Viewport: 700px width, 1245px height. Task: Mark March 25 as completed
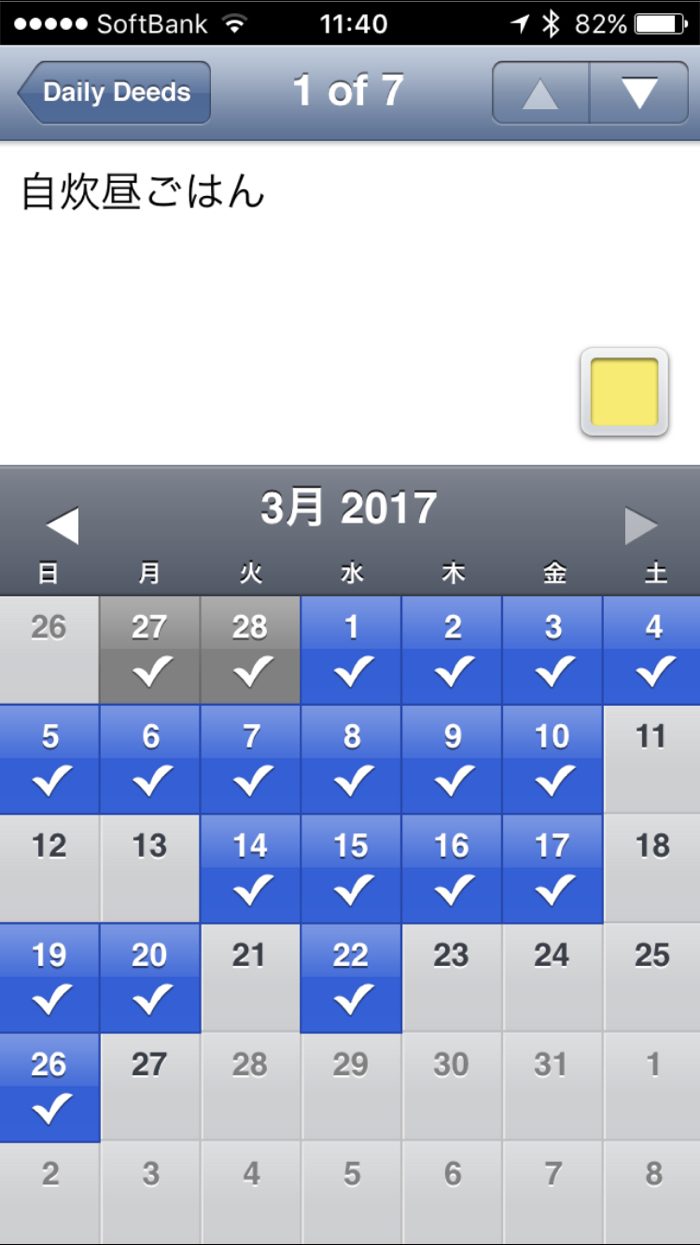click(651, 978)
